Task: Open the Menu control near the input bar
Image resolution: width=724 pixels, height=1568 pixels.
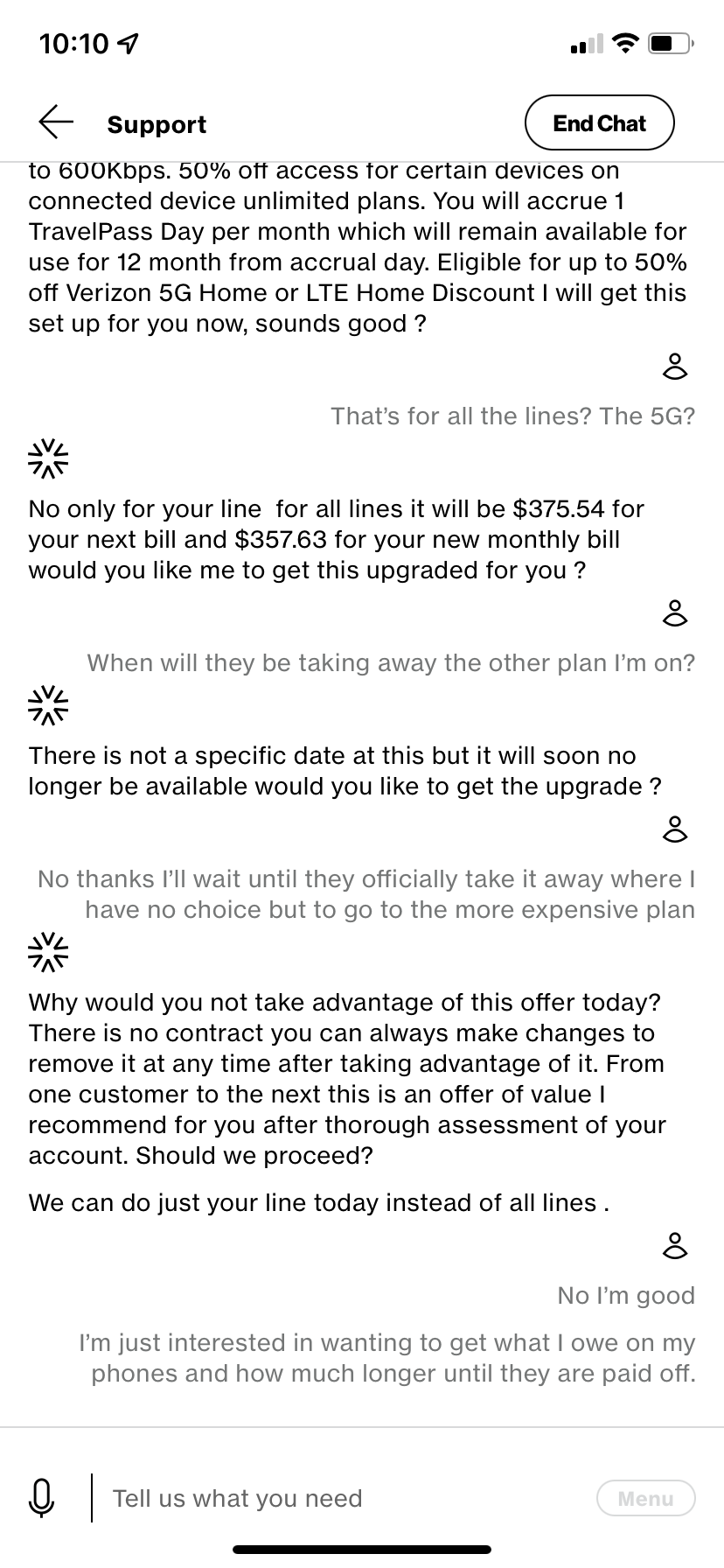Action: (645, 1498)
